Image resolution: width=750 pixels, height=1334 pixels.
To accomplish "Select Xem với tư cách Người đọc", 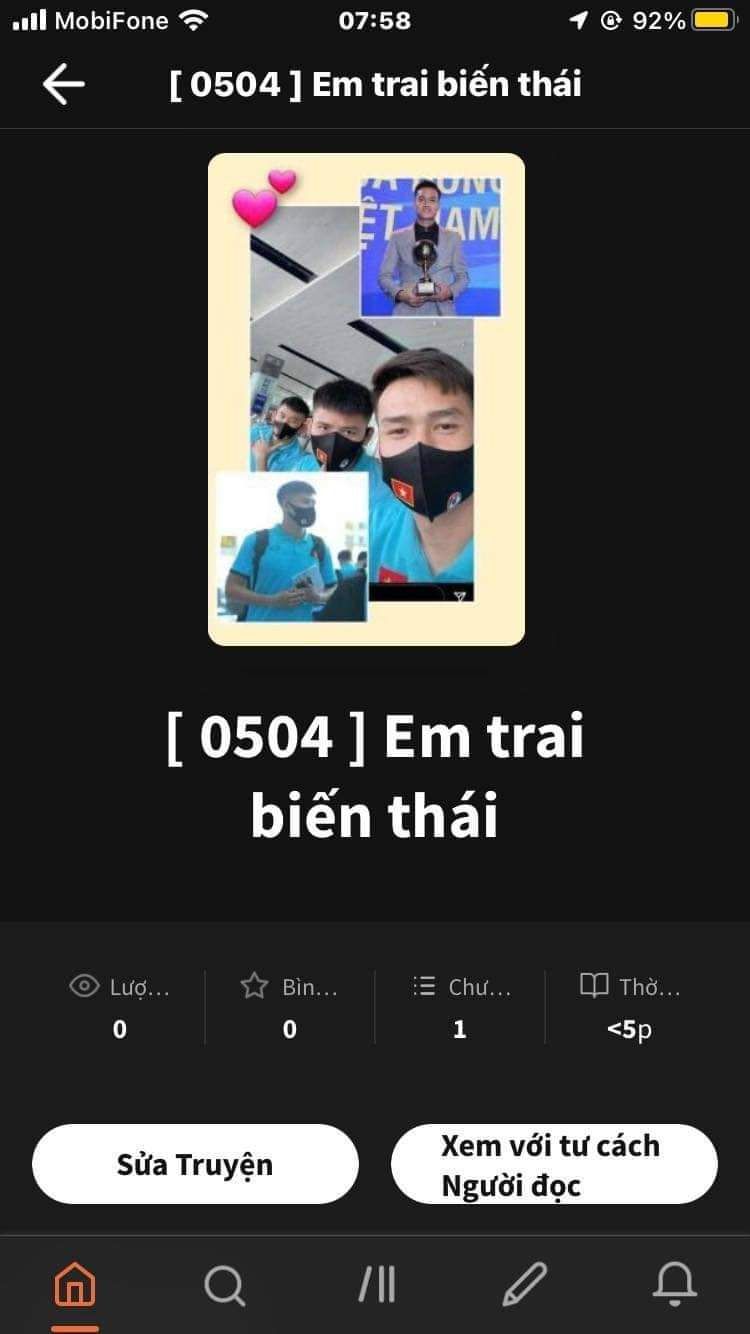I will tap(554, 1164).
